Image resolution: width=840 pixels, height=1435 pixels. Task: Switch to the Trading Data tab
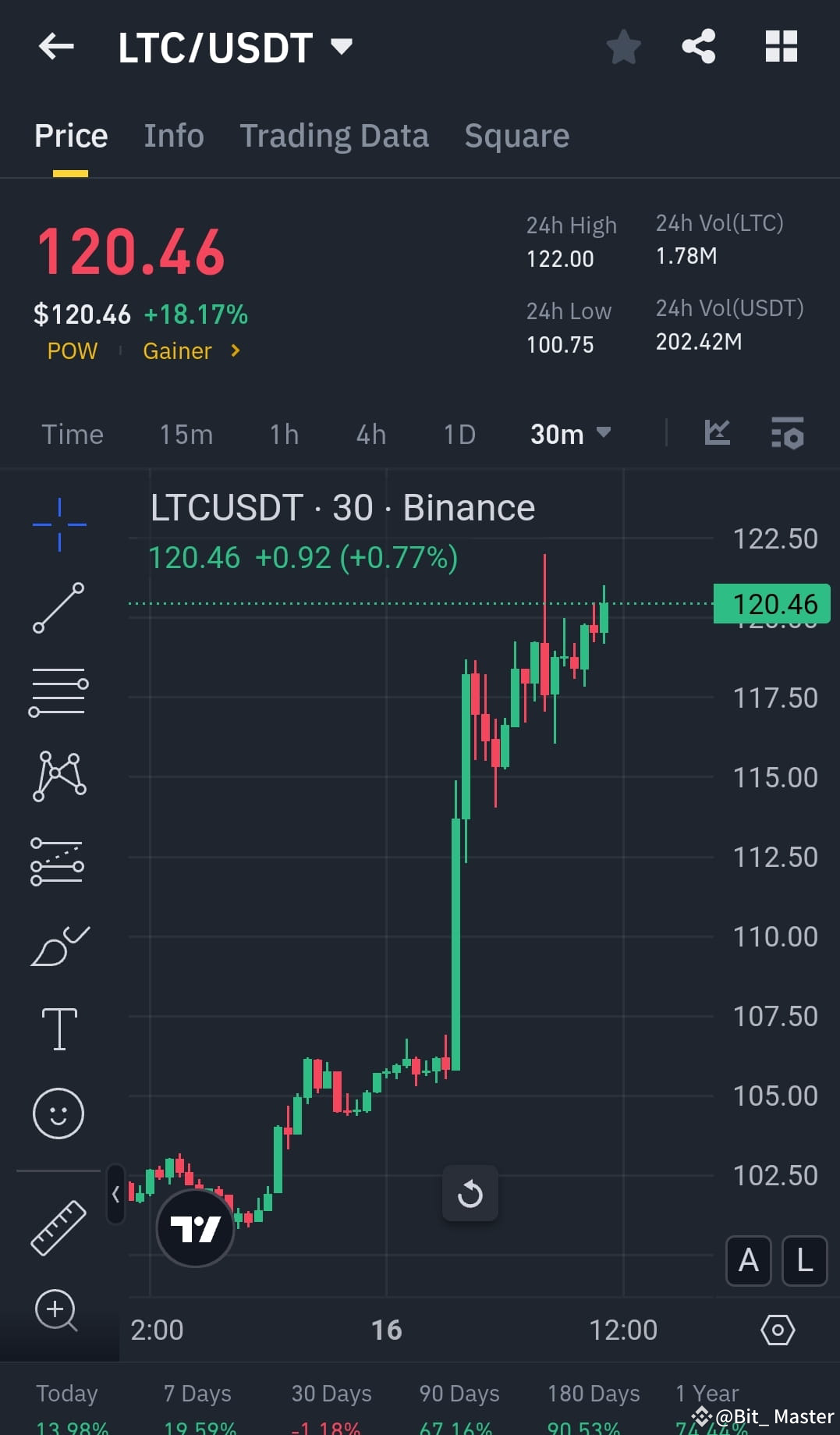pyautogui.click(x=335, y=135)
